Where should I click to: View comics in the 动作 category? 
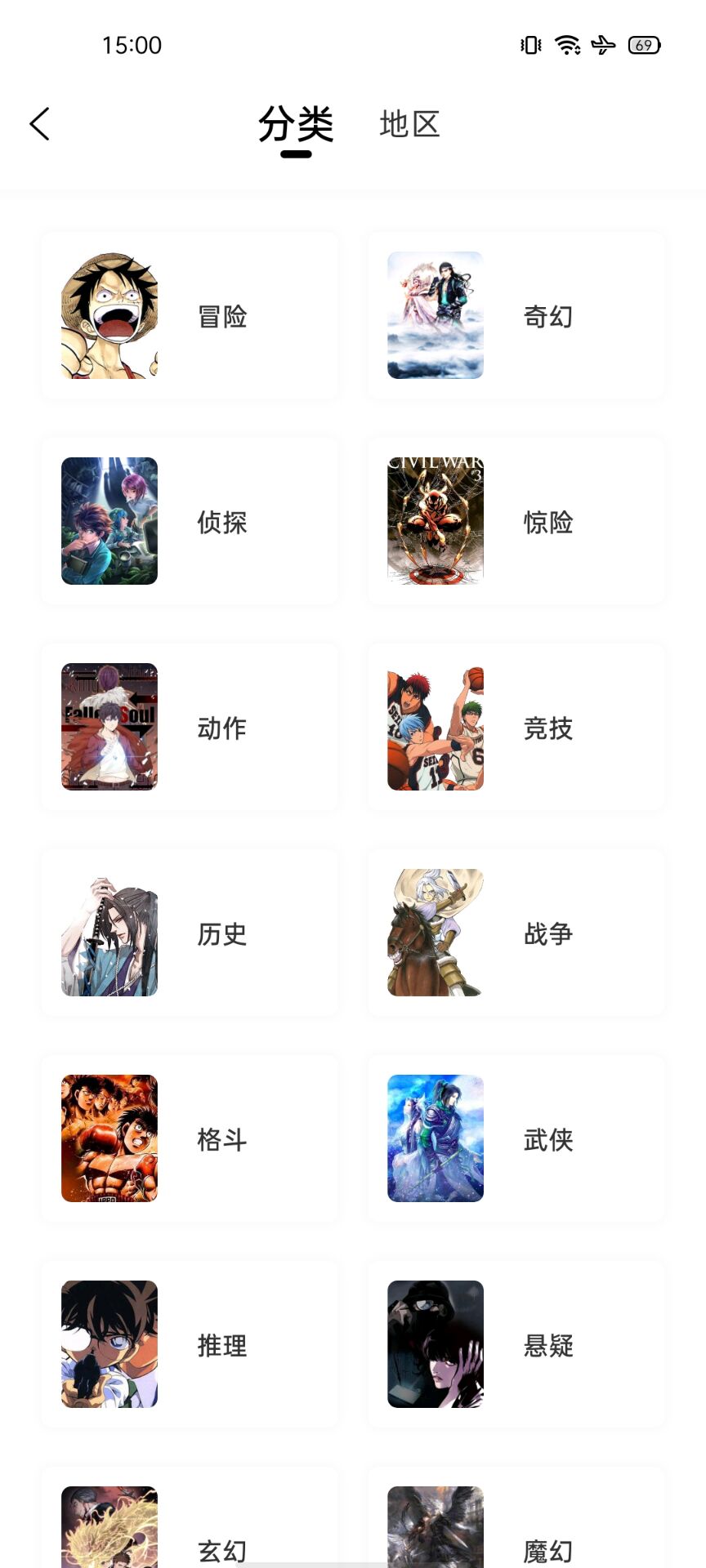point(190,728)
